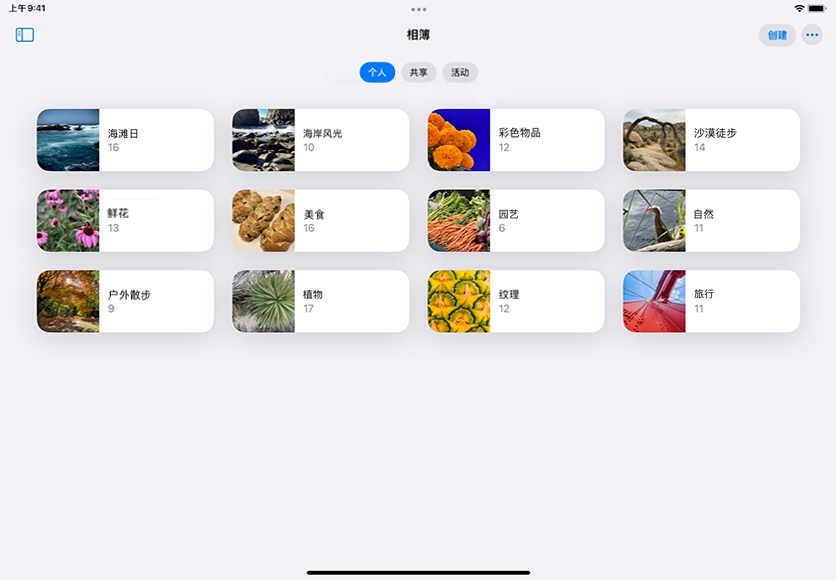Image resolution: width=836 pixels, height=580 pixels.
Task: Browse the 鲜花 album
Action: pyautogui.click(x=125, y=221)
